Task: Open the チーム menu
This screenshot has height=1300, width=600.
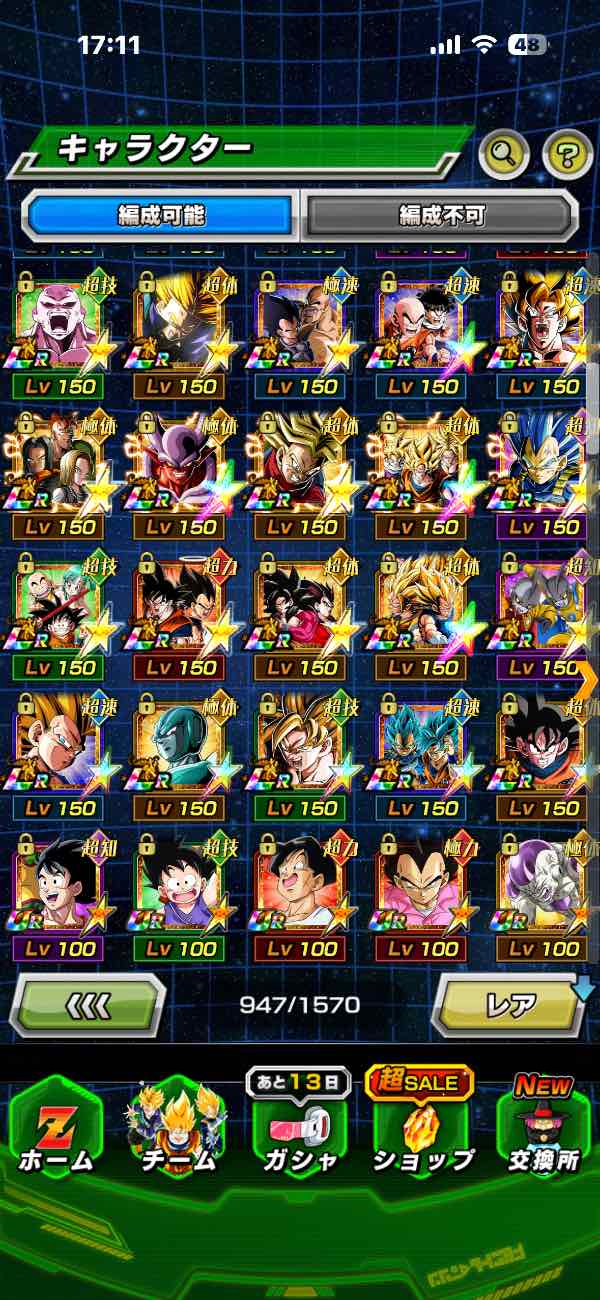Action: point(176,1132)
